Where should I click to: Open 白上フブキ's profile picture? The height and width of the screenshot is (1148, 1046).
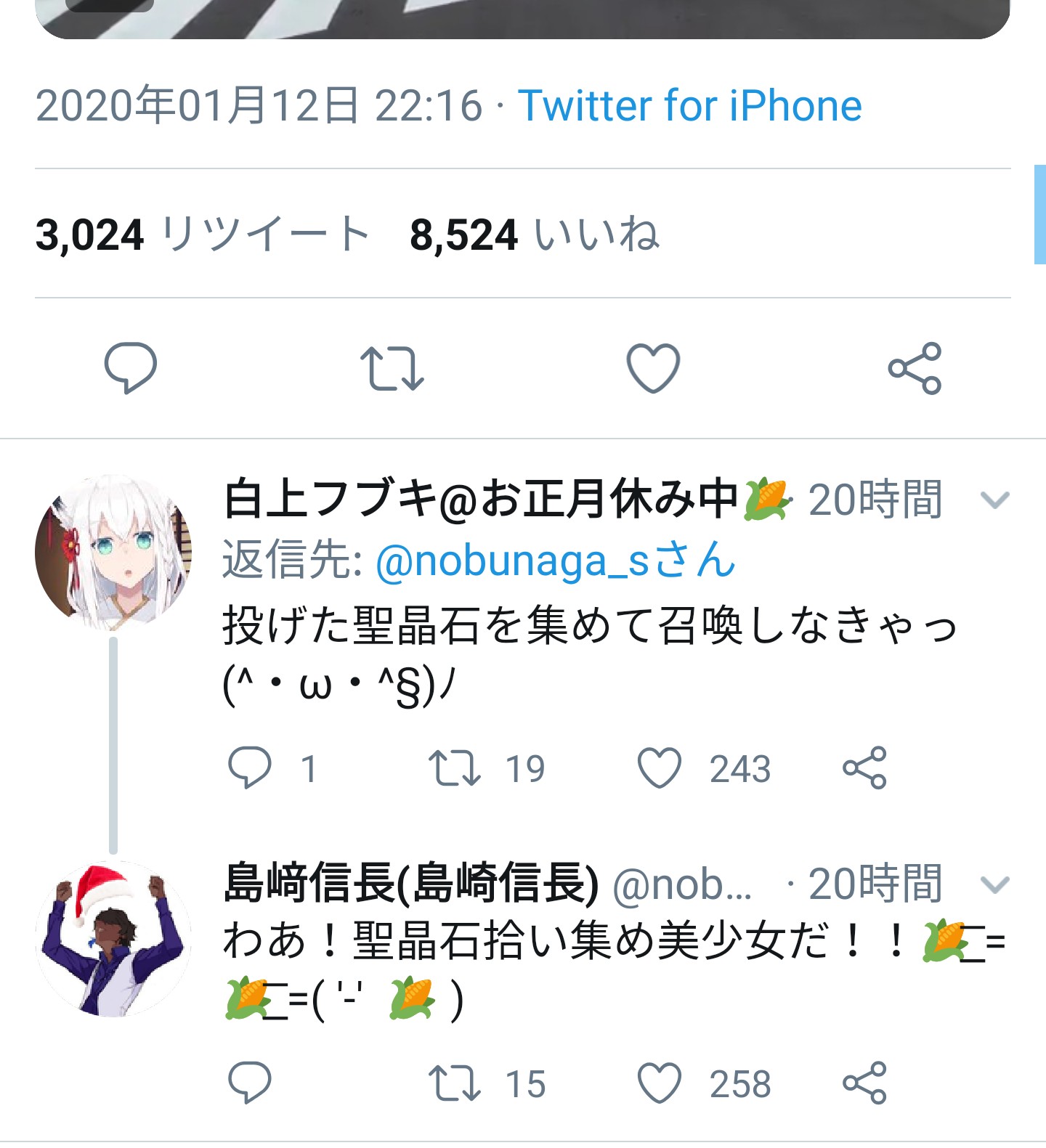click(113, 552)
